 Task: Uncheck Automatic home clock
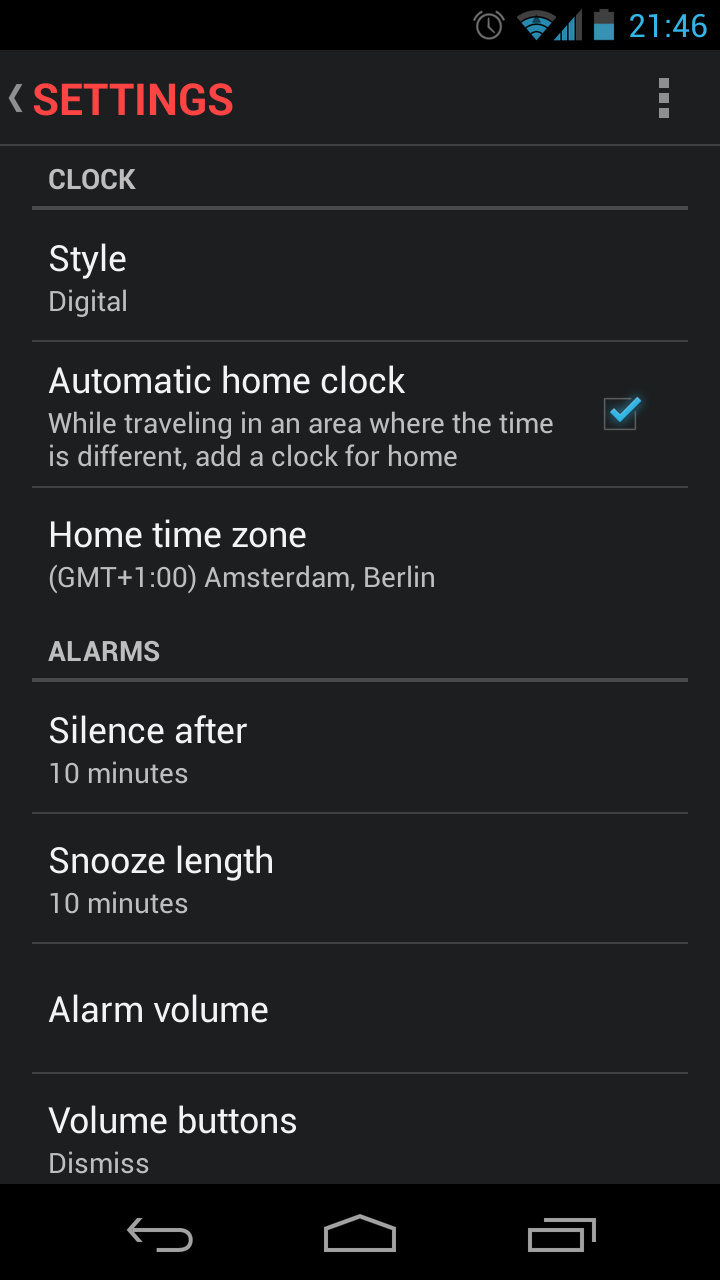(621, 413)
